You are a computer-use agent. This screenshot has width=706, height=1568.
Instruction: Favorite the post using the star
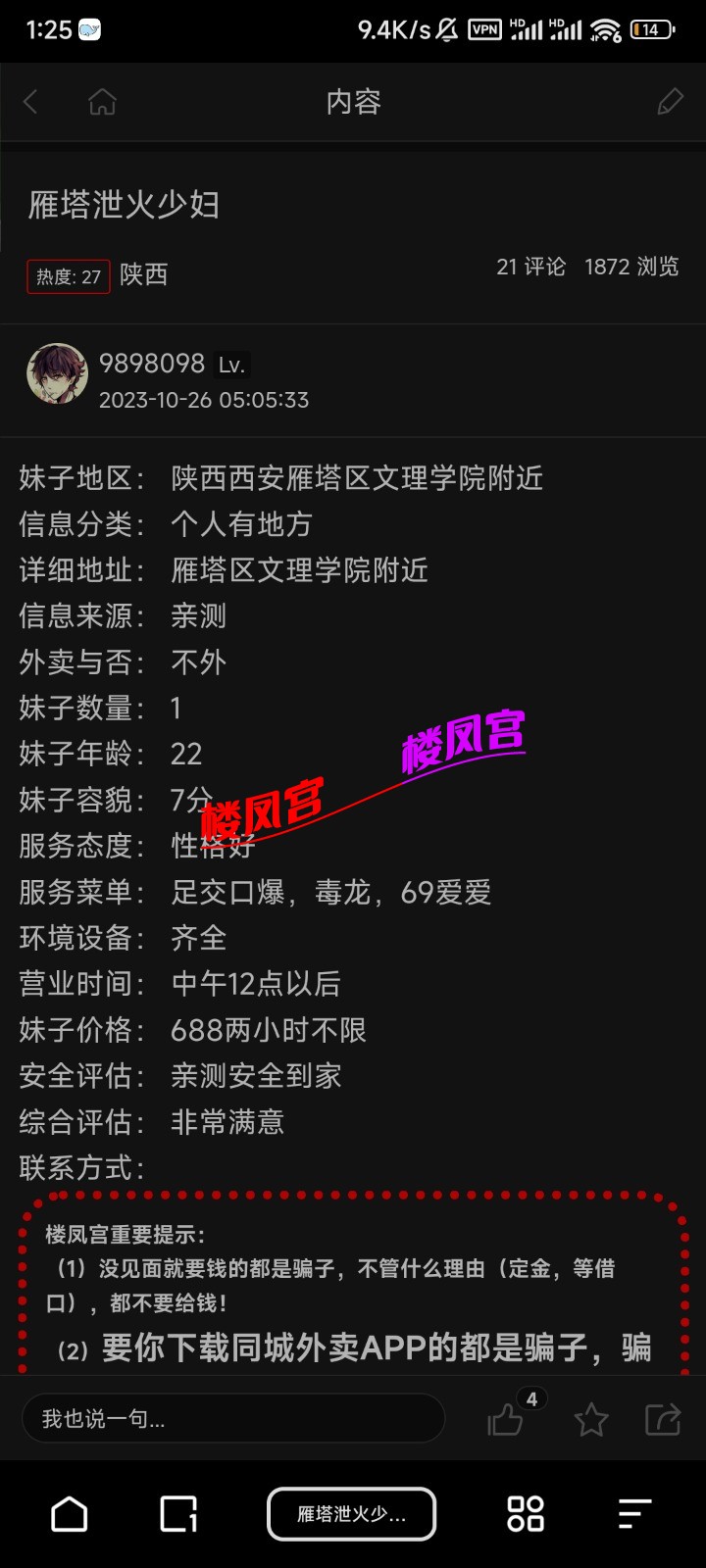[592, 1418]
